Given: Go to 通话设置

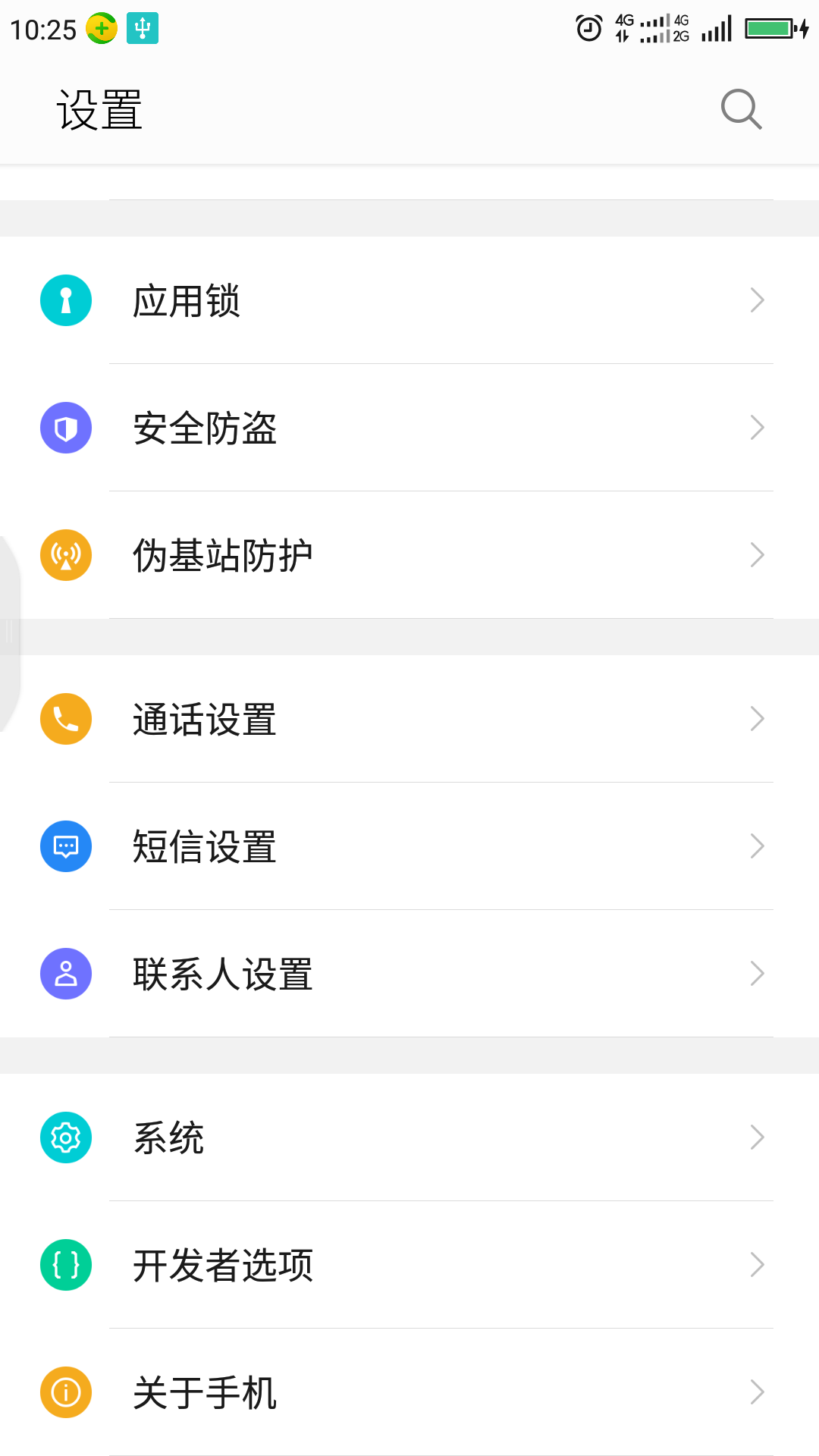Looking at the screenshot, I should pos(409,719).
